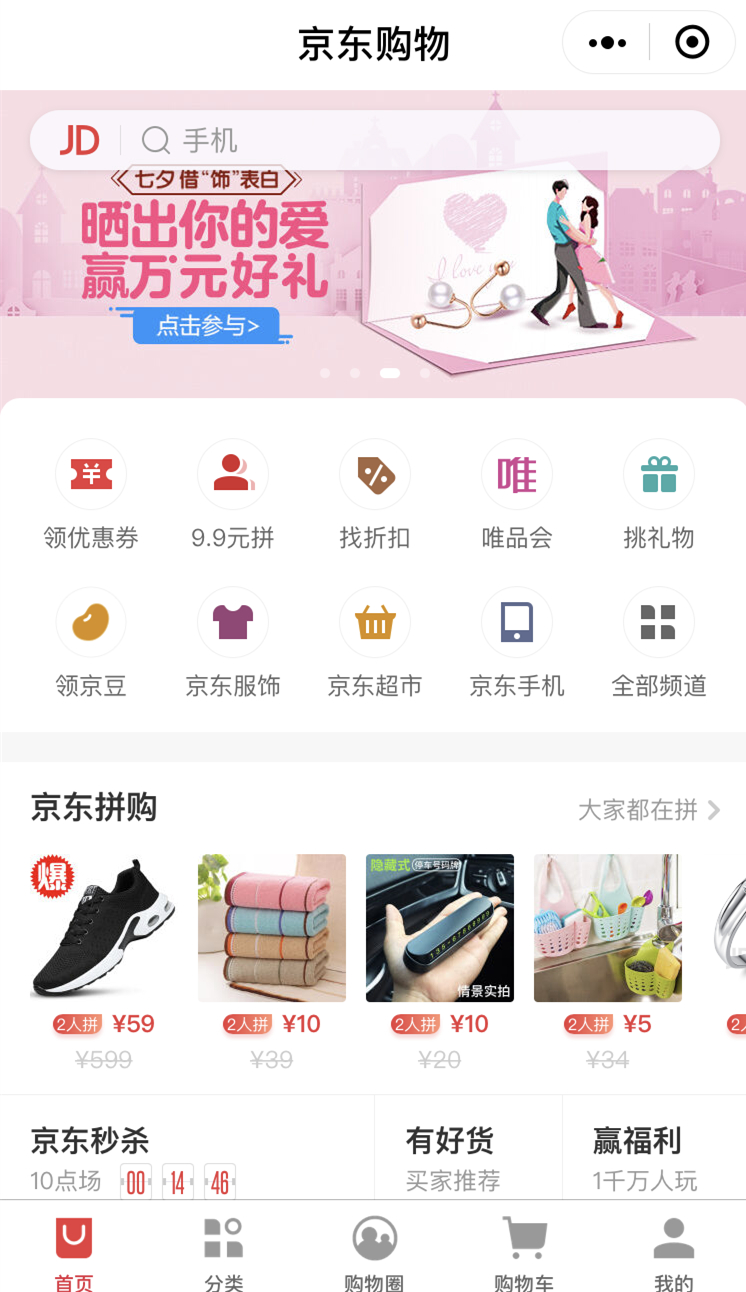Screen dimensions: 746x1292
Task: View the black sneakers priced ¥59
Action: pyautogui.click(x=104, y=928)
